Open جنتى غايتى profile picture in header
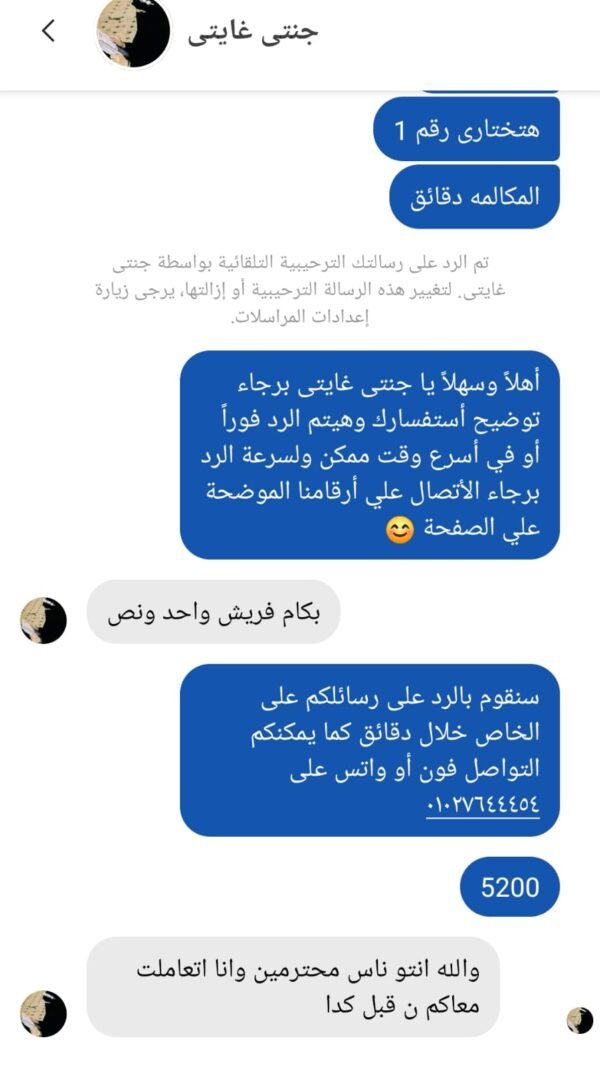Viewport: 600px width, 1070px height. click(134, 32)
